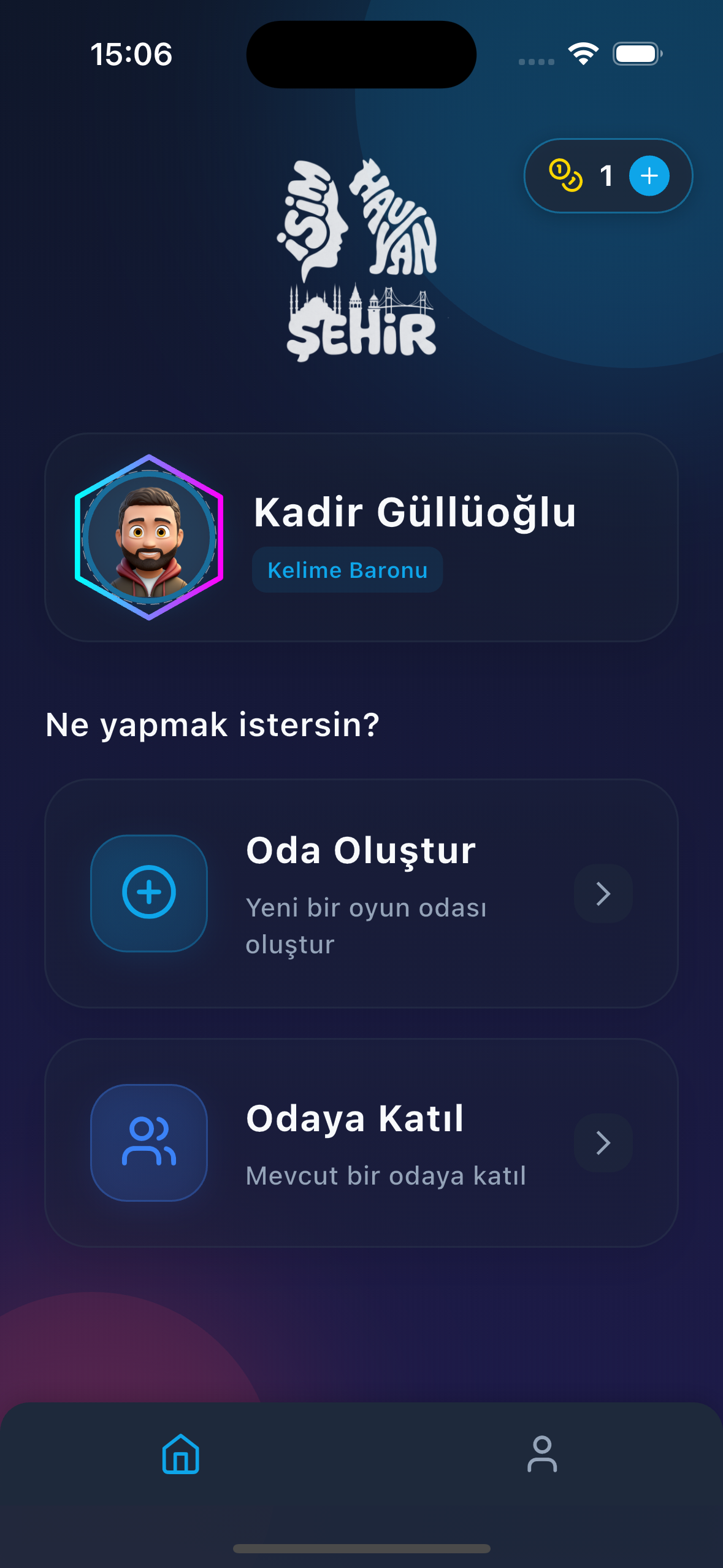Expand the Odaya Katıl card via its chevron
Viewport: 723px width, 1568px height.
coord(603,1142)
